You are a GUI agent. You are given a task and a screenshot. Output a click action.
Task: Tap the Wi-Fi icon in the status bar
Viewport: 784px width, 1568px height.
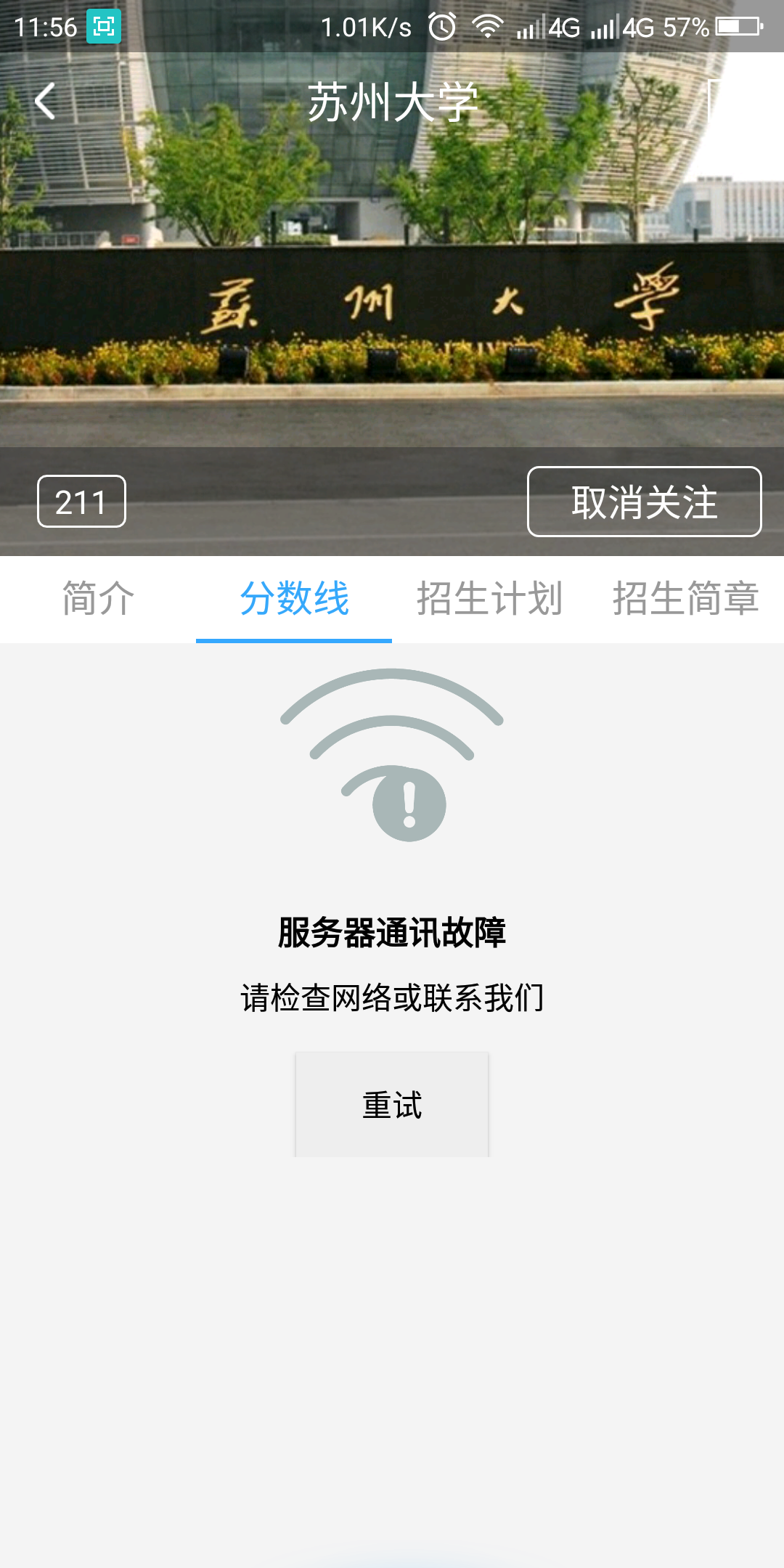488,26
